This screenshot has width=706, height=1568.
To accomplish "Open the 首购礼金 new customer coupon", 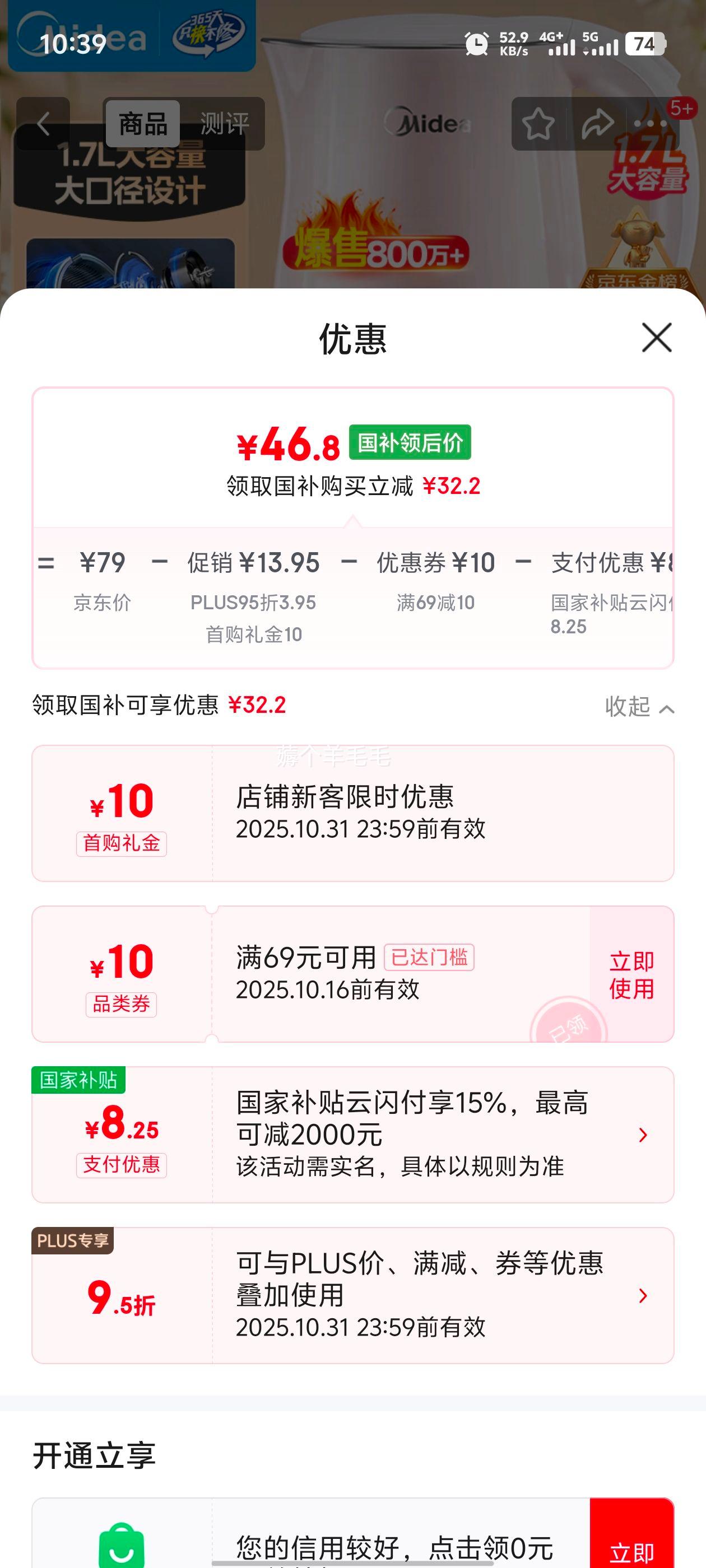I will (x=352, y=813).
